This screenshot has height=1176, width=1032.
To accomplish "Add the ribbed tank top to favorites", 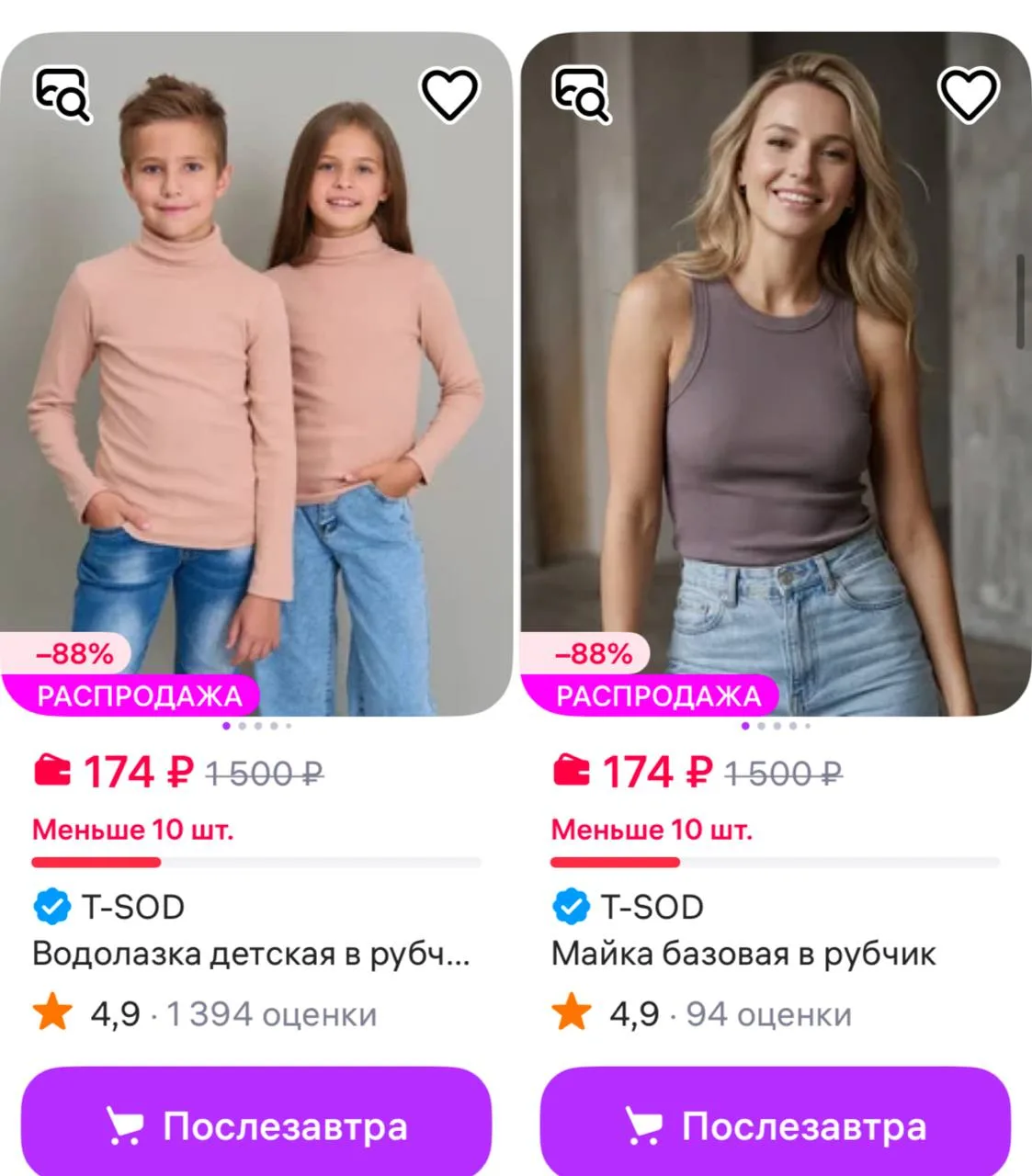I will coord(968,94).
